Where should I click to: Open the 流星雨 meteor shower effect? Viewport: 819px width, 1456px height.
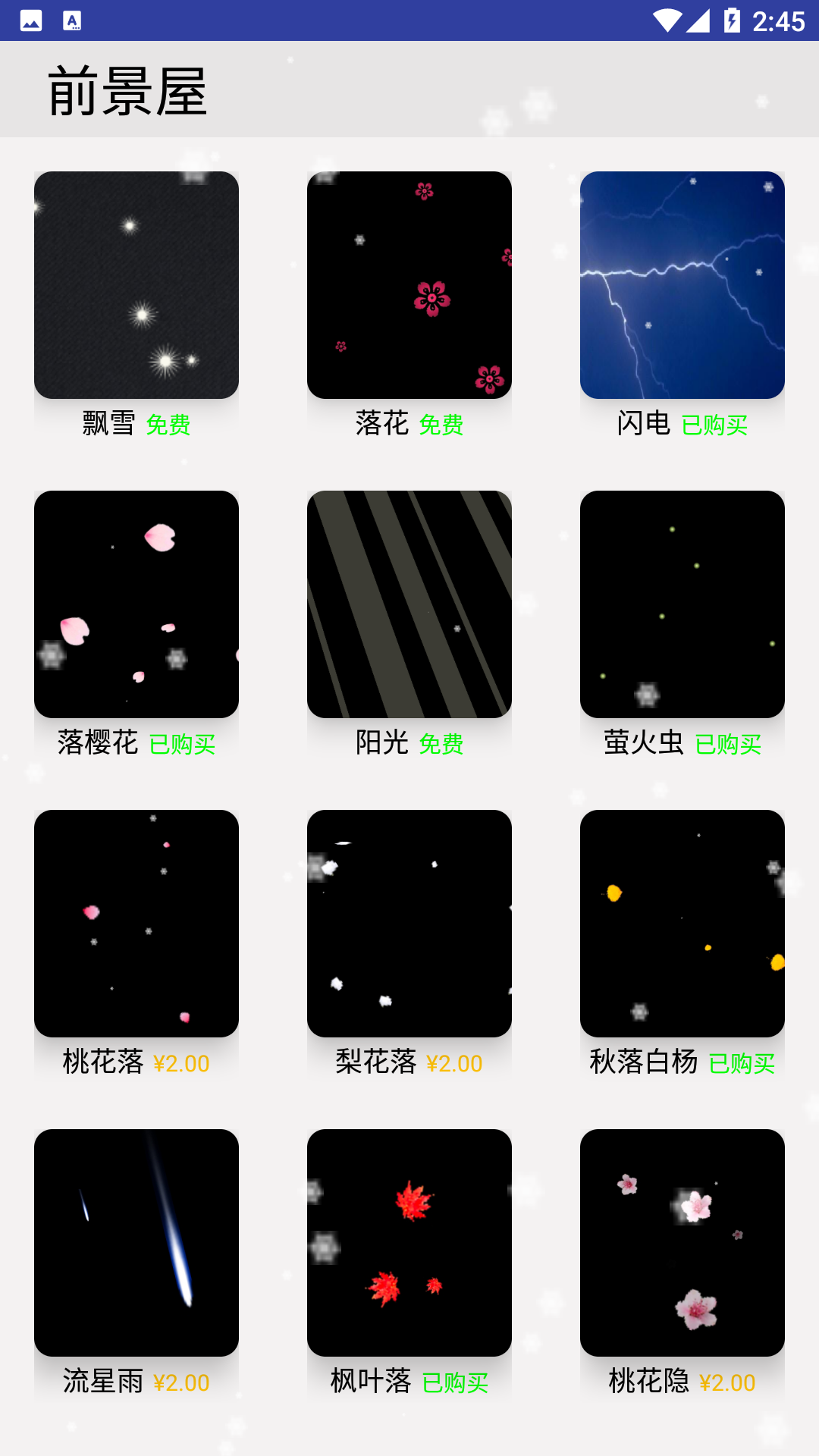[x=136, y=1243]
